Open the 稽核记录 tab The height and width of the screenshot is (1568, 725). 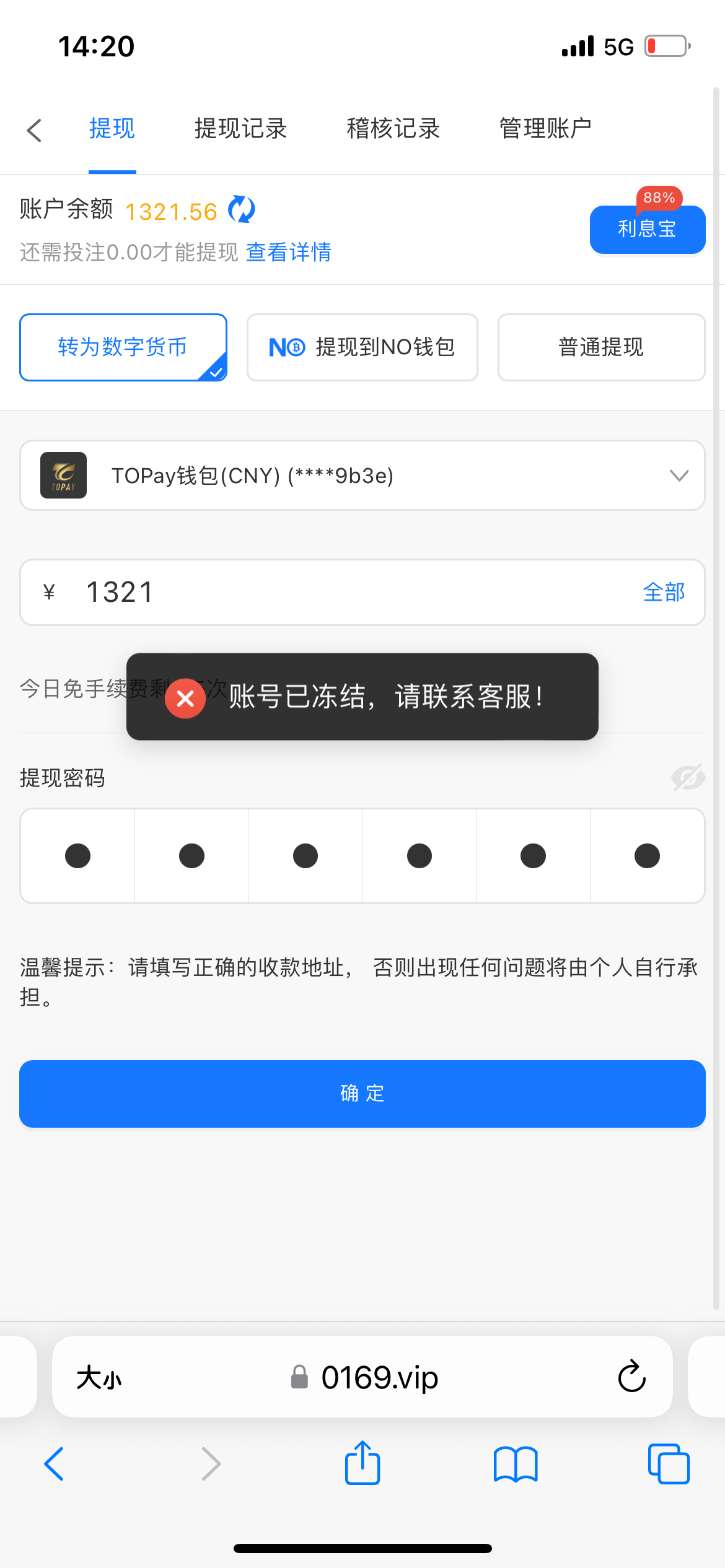393,129
